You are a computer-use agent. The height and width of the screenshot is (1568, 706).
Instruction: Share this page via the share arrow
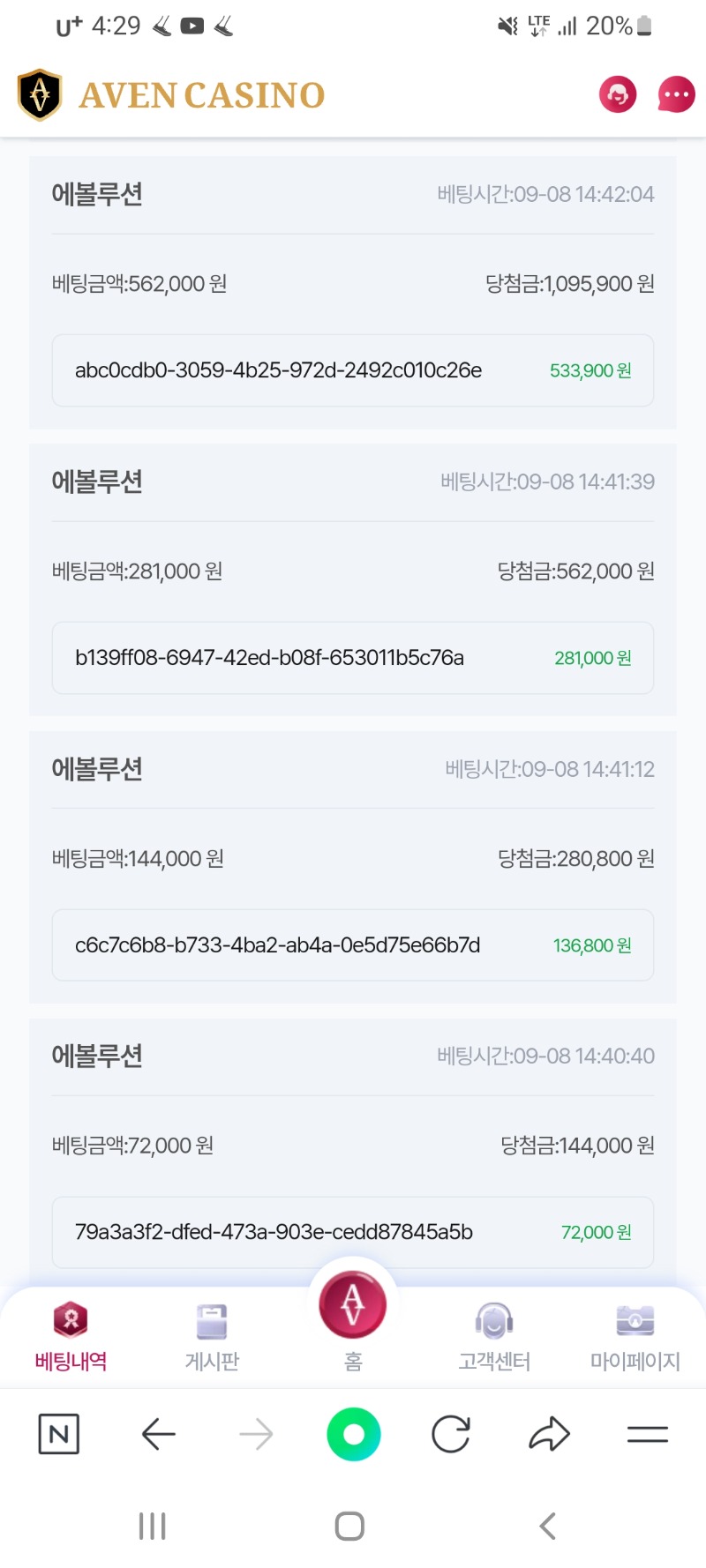549,1434
